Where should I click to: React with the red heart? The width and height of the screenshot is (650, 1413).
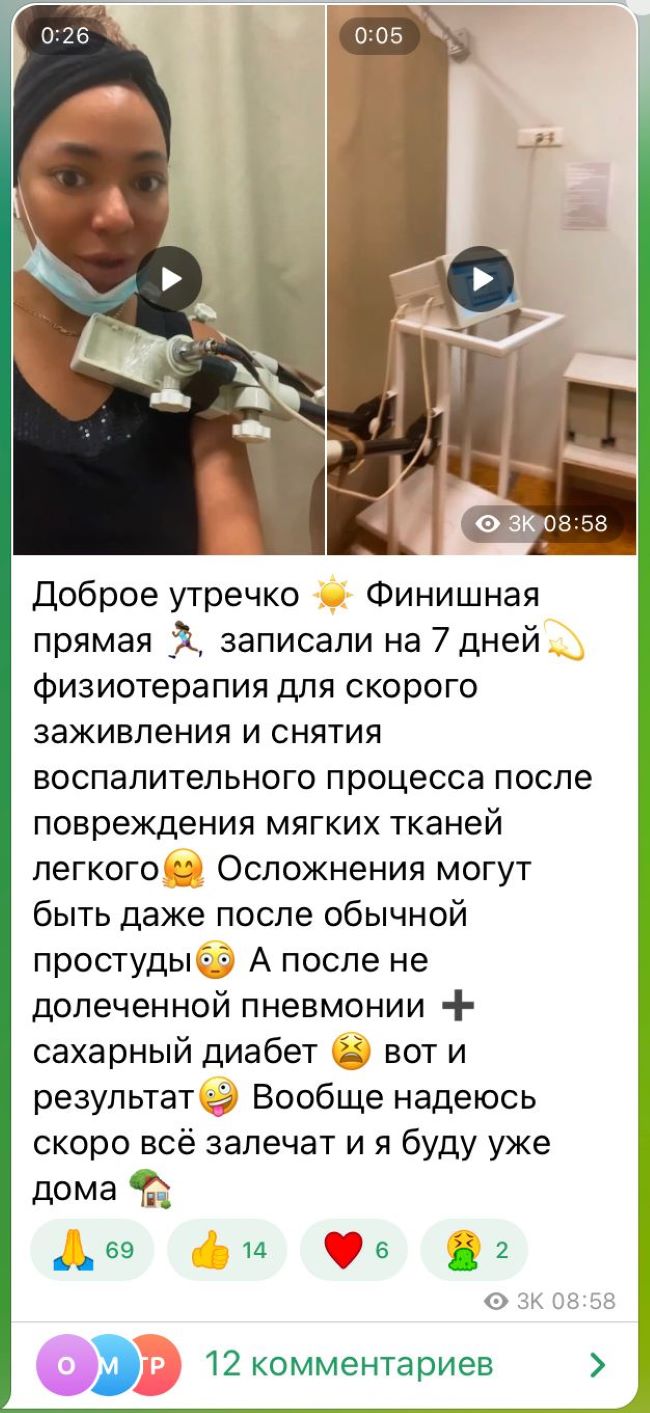(x=354, y=1249)
